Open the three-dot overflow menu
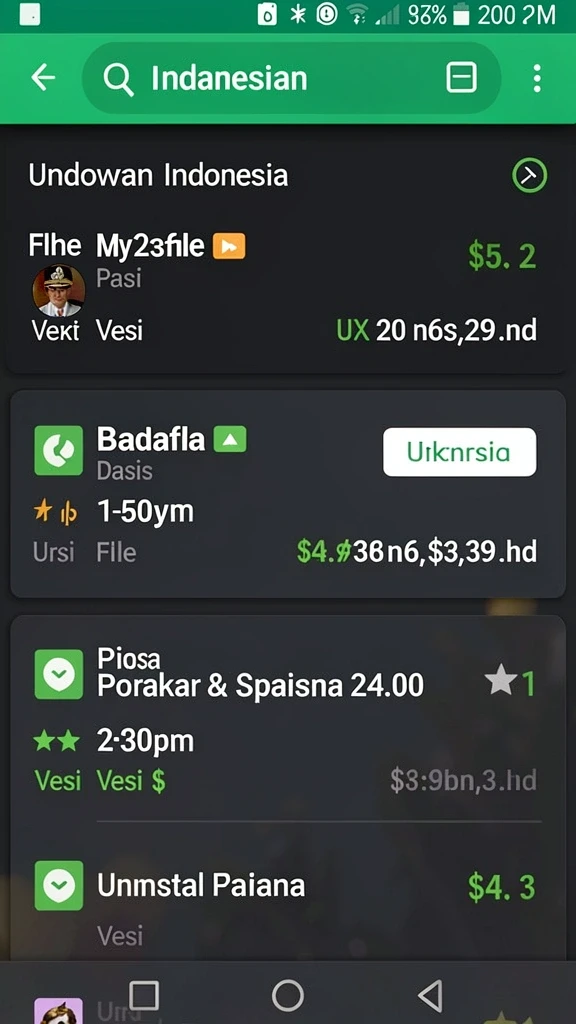 point(537,78)
